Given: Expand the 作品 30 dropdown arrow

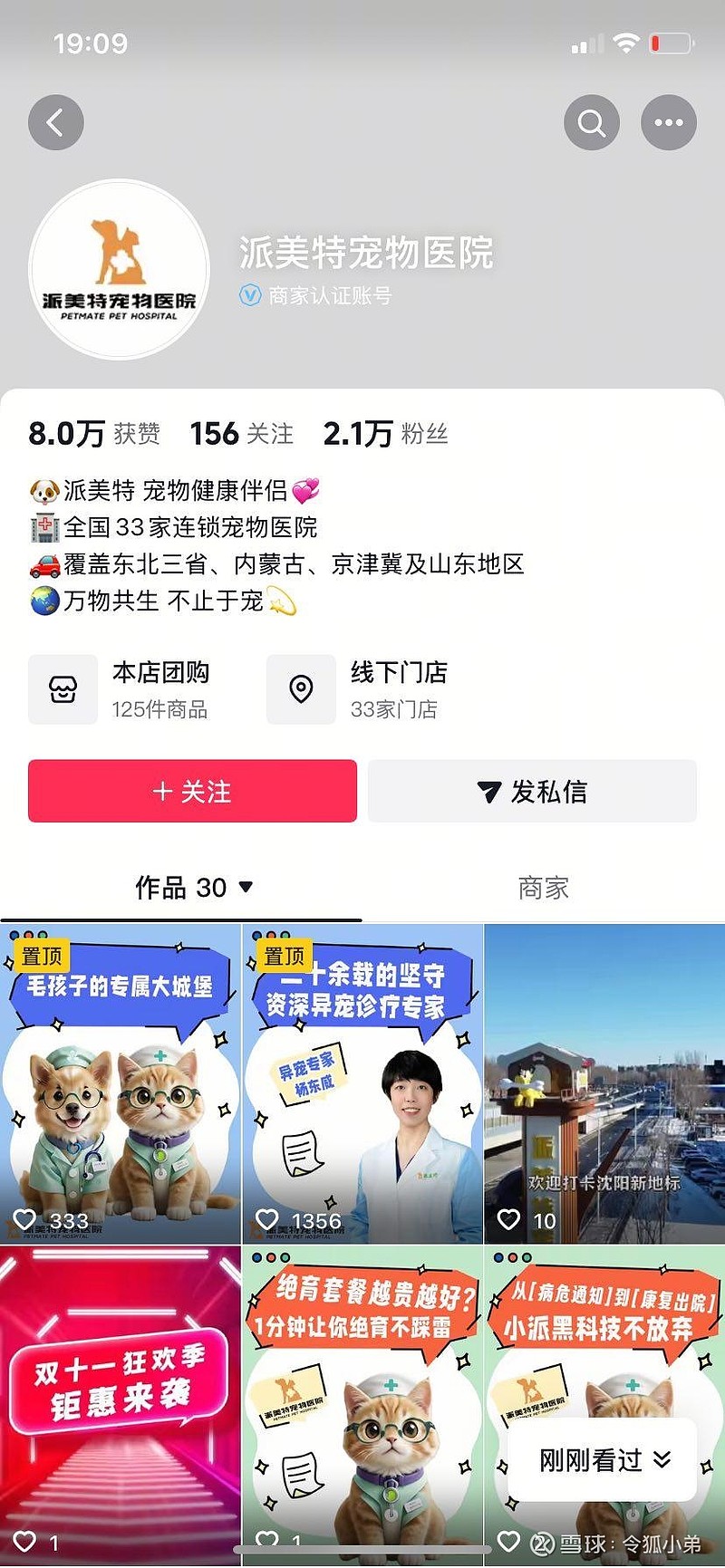Looking at the screenshot, I should coord(245,889).
